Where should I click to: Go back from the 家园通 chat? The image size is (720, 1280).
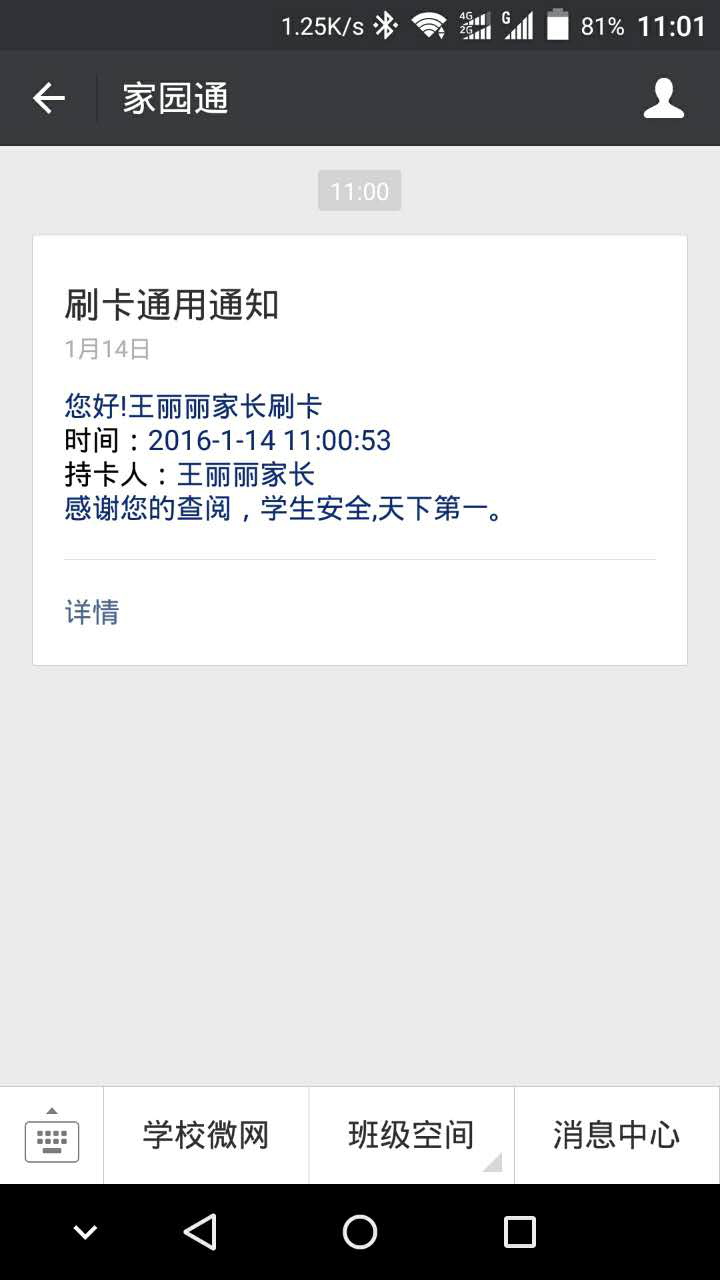tap(49, 98)
